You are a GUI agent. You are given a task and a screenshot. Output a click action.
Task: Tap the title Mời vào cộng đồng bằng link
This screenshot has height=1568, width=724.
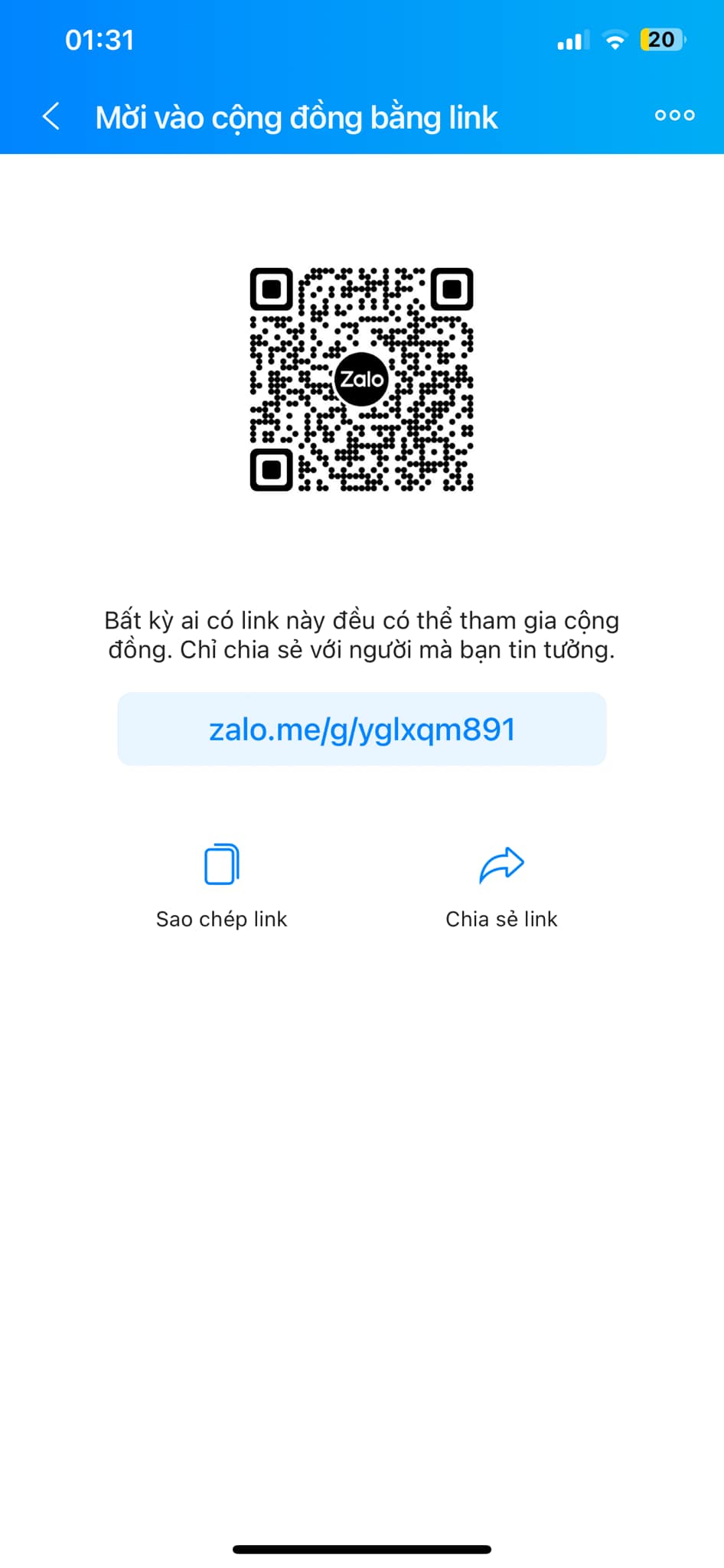[x=297, y=117]
